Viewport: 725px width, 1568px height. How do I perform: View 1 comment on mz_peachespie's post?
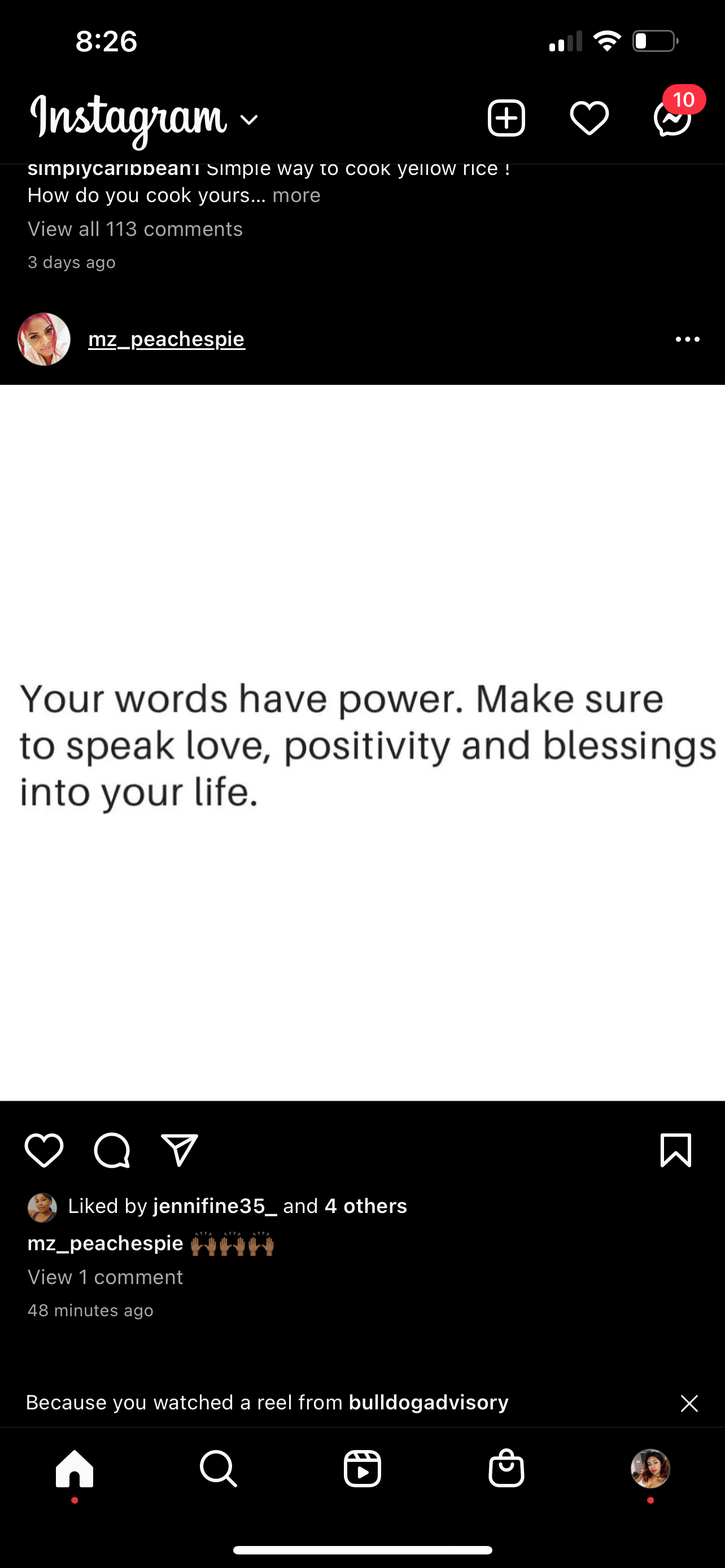click(104, 1276)
